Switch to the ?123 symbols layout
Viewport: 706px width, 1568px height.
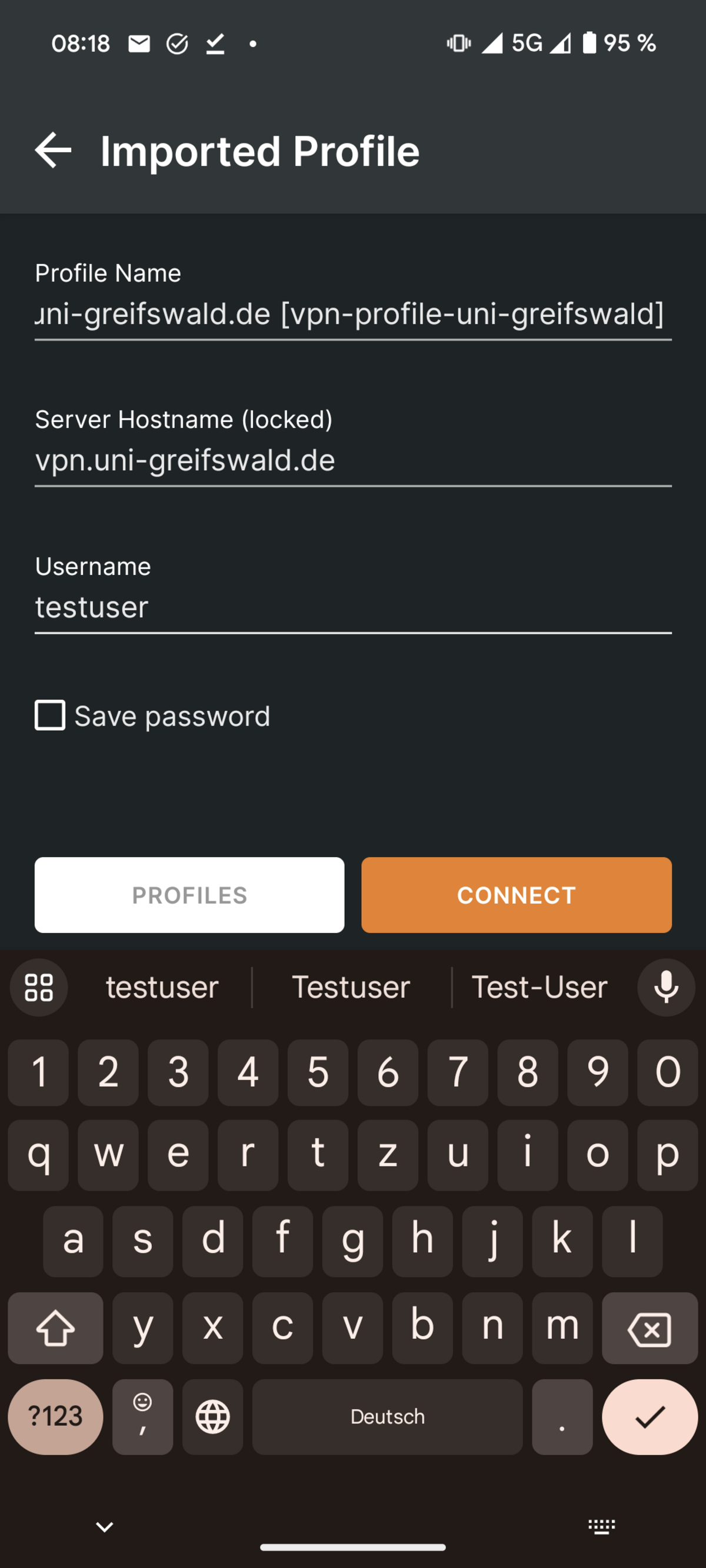point(55,1416)
